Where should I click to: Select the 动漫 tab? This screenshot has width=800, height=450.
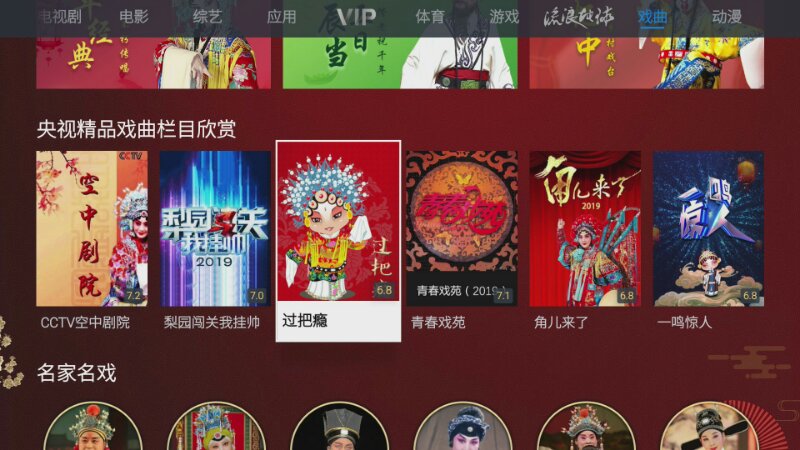(727, 17)
